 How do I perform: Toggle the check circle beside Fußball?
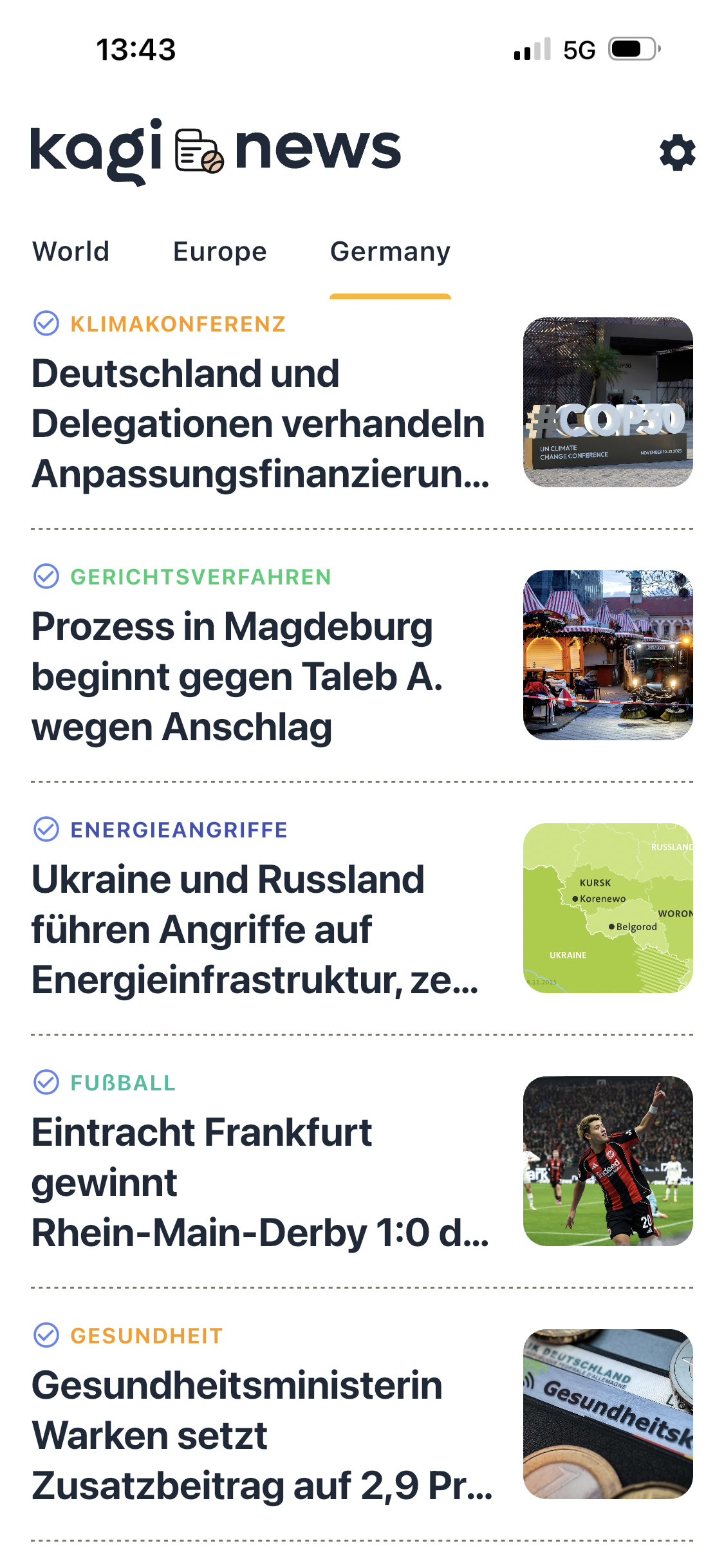[x=46, y=1083]
